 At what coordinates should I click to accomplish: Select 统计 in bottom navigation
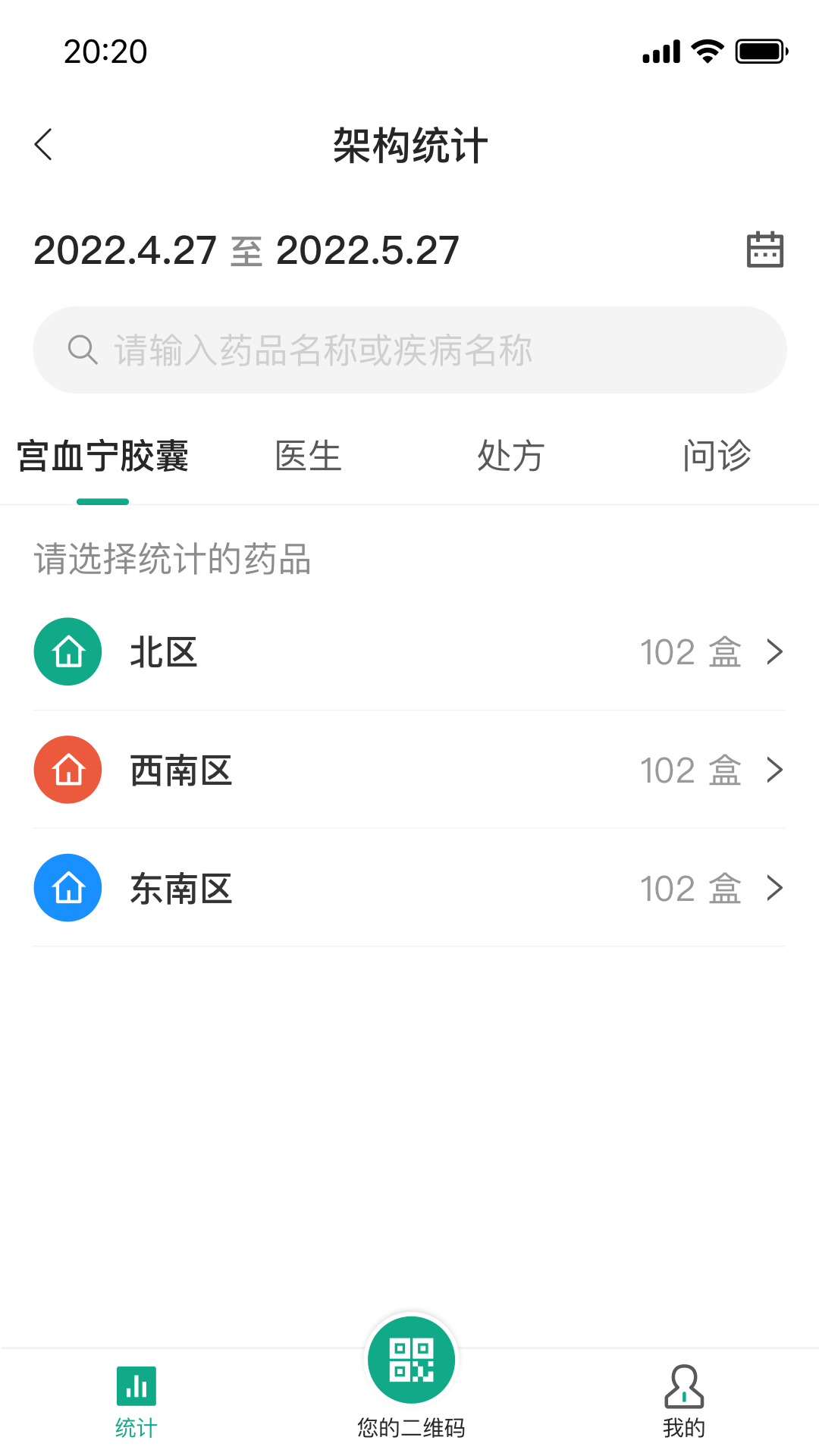[x=136, y=1401]
